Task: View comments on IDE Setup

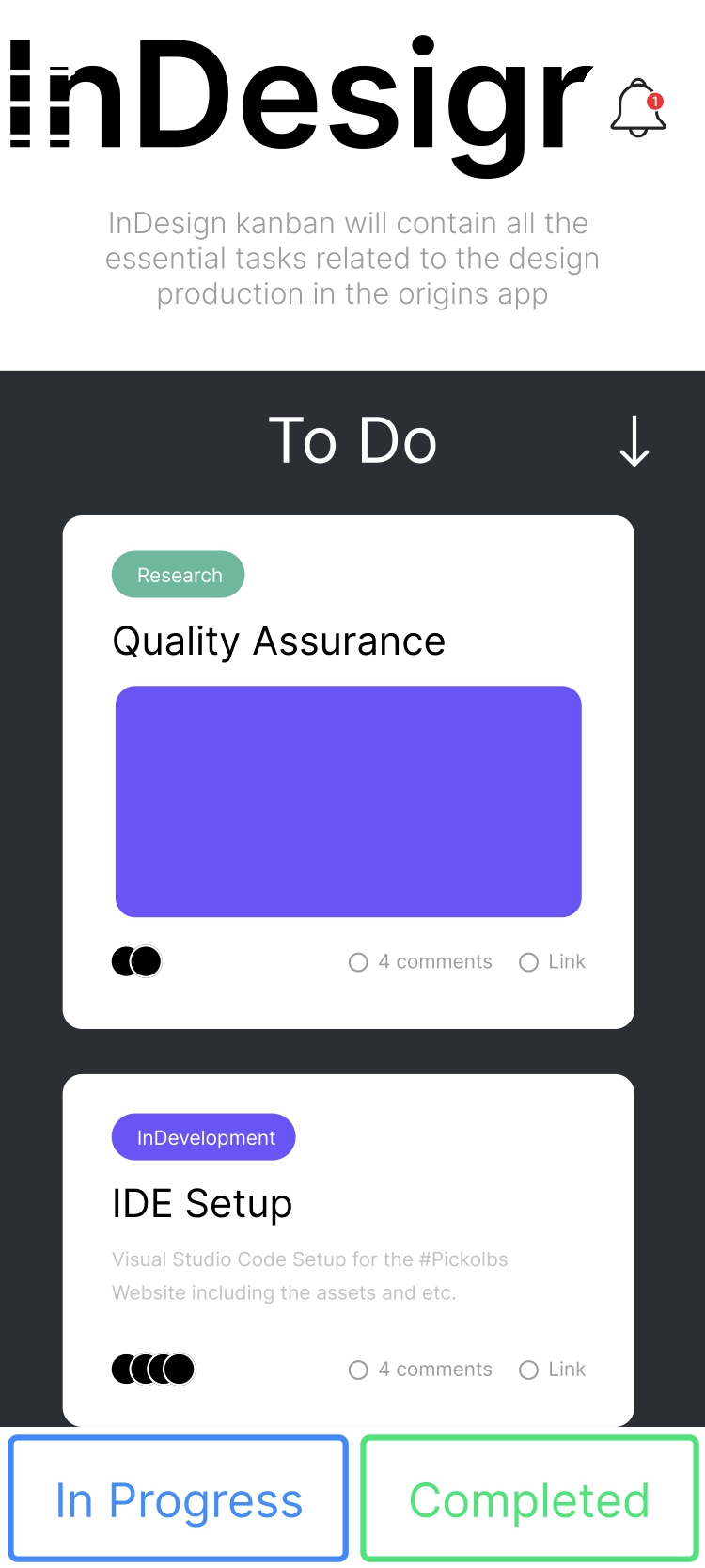Action: [420, 1370]
